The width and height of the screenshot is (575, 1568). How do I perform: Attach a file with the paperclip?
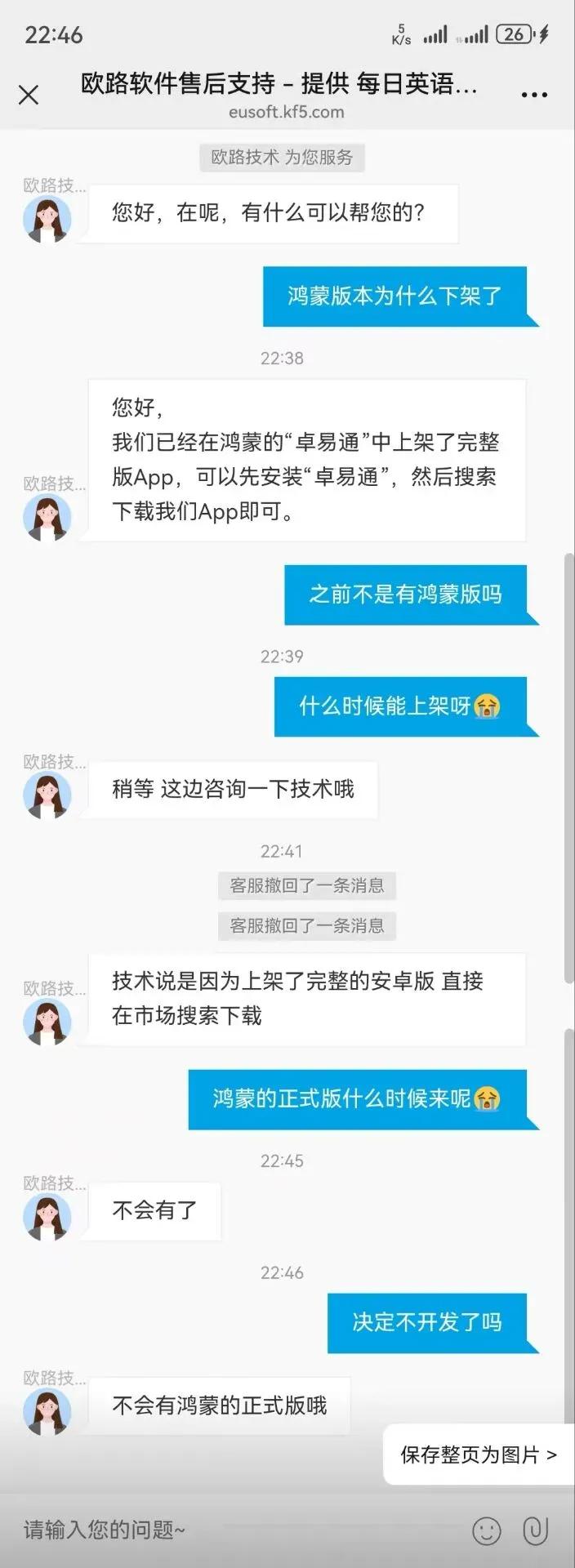535,1530
